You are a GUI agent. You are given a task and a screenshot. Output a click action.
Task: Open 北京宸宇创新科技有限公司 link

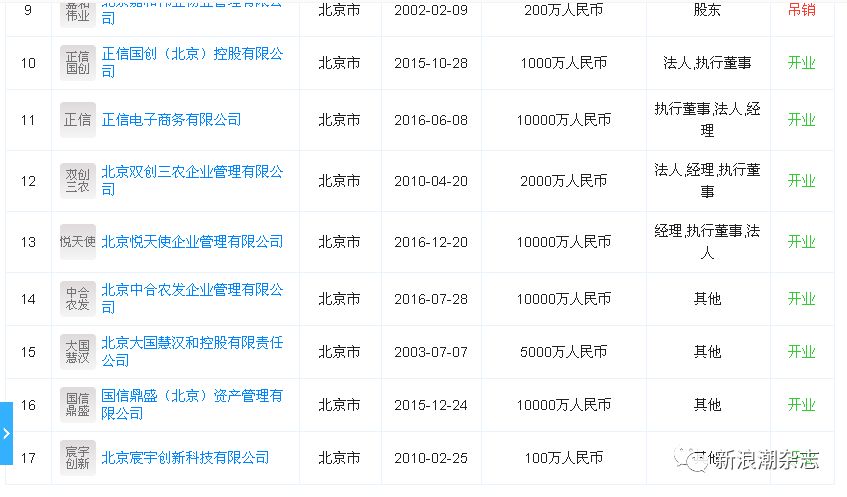(185, 457)
